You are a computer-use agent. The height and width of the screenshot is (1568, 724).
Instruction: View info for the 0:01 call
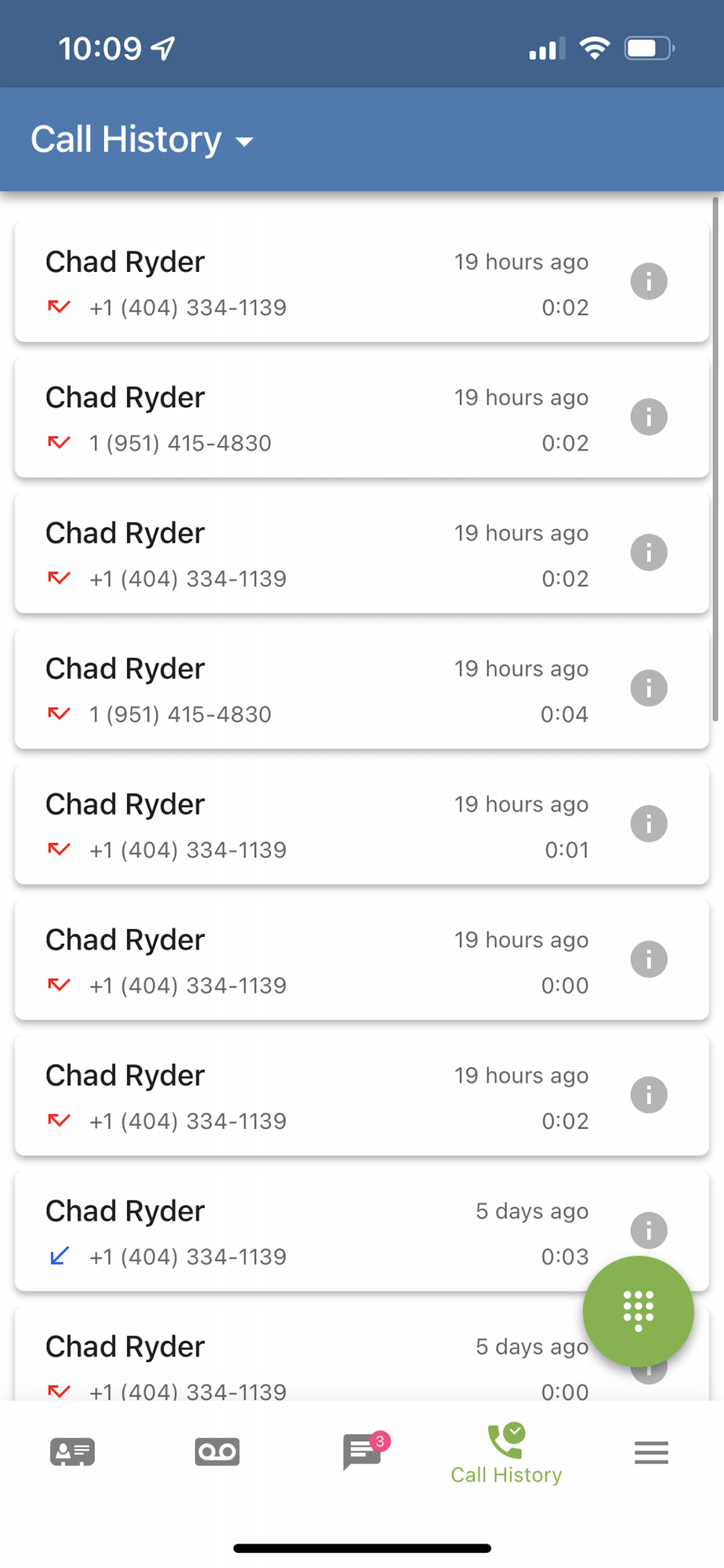[649, 824]
